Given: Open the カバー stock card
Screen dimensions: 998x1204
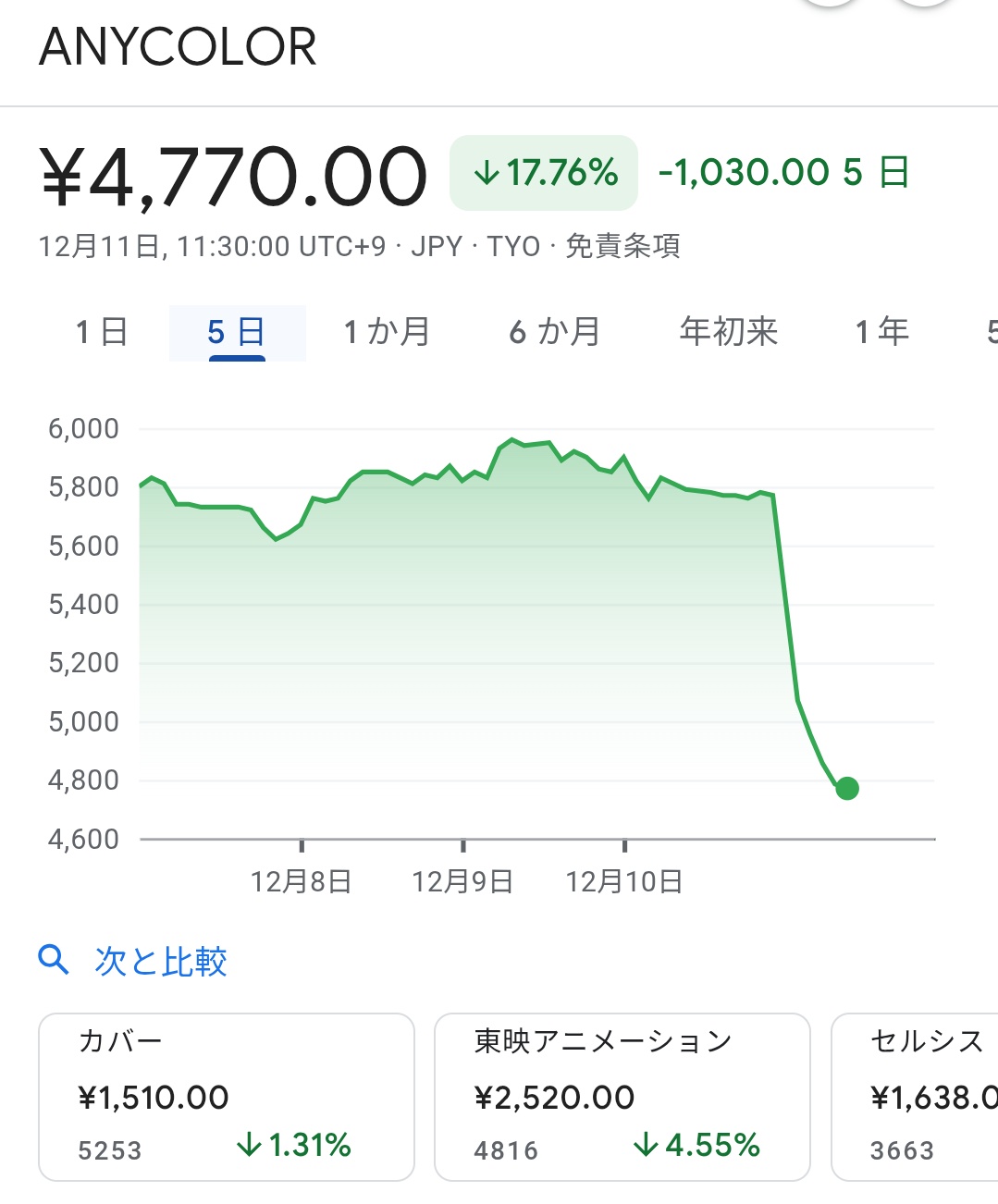Looking at the screenshot, I should click(226, 1098).
